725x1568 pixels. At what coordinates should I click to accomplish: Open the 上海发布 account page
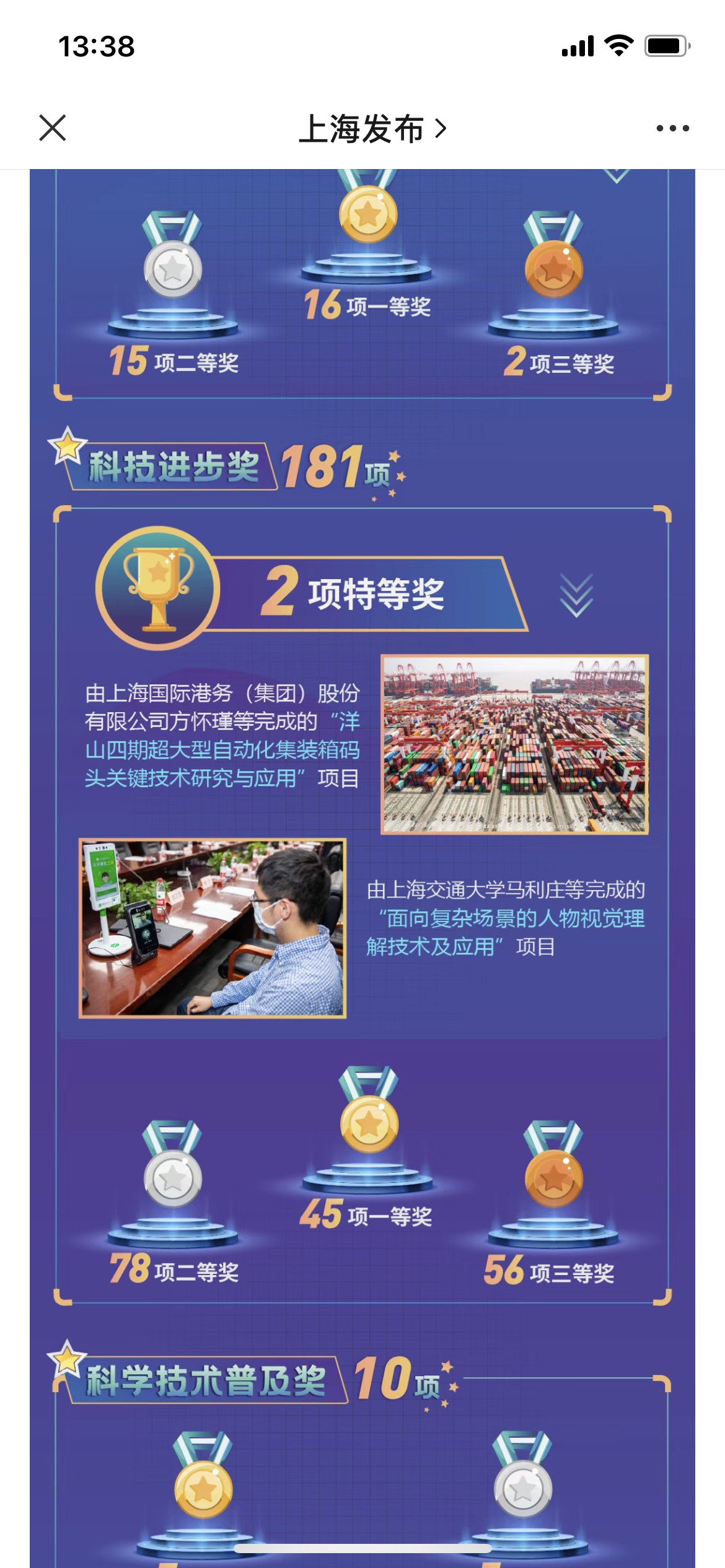(x=372, y=129)
